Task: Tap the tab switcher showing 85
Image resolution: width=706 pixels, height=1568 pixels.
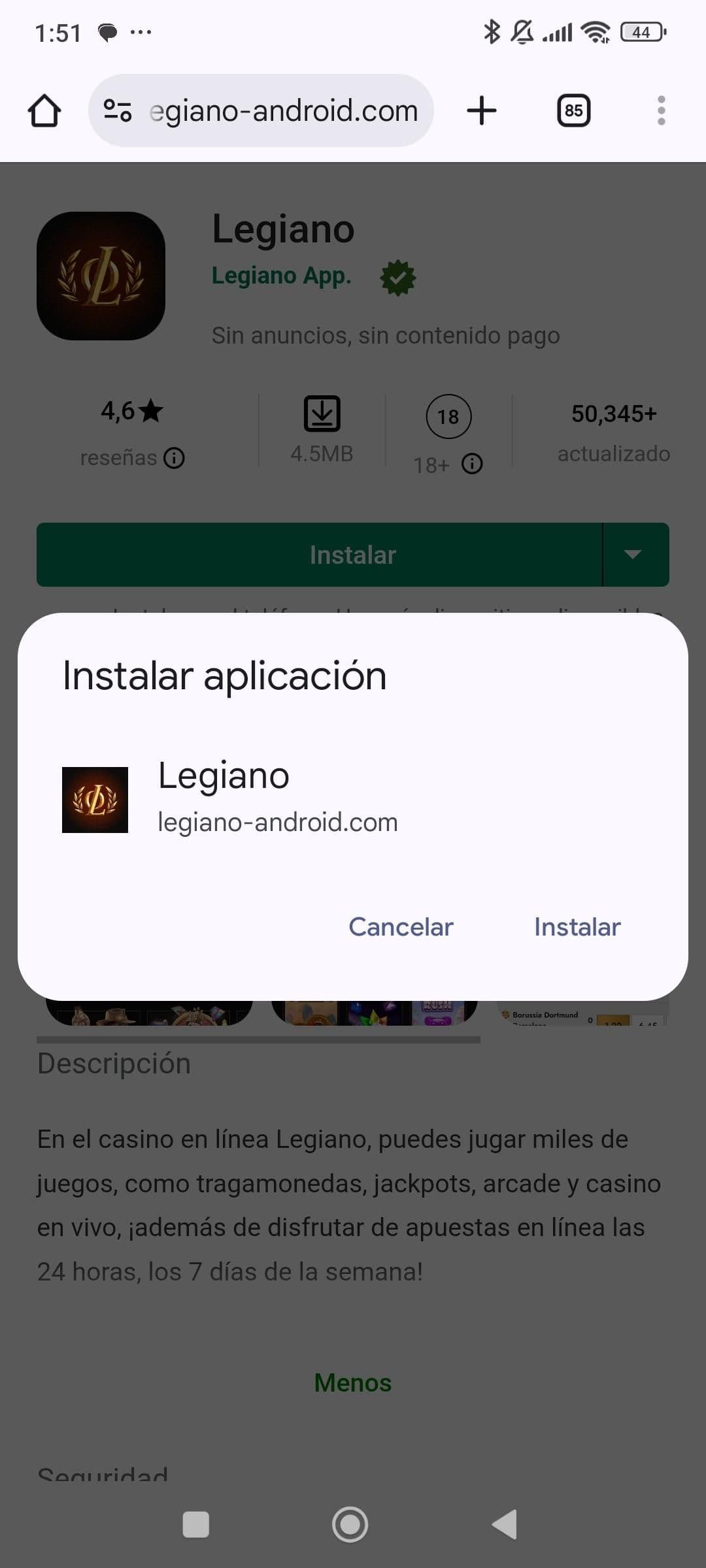Action: pos(573,110)
